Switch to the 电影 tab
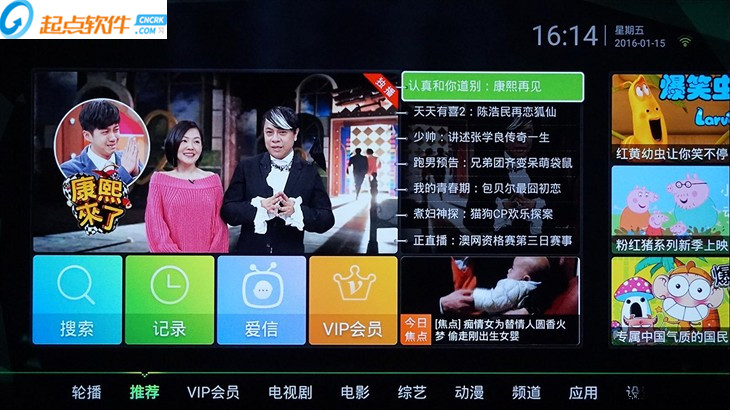The image size is (730, 410). 355,392
